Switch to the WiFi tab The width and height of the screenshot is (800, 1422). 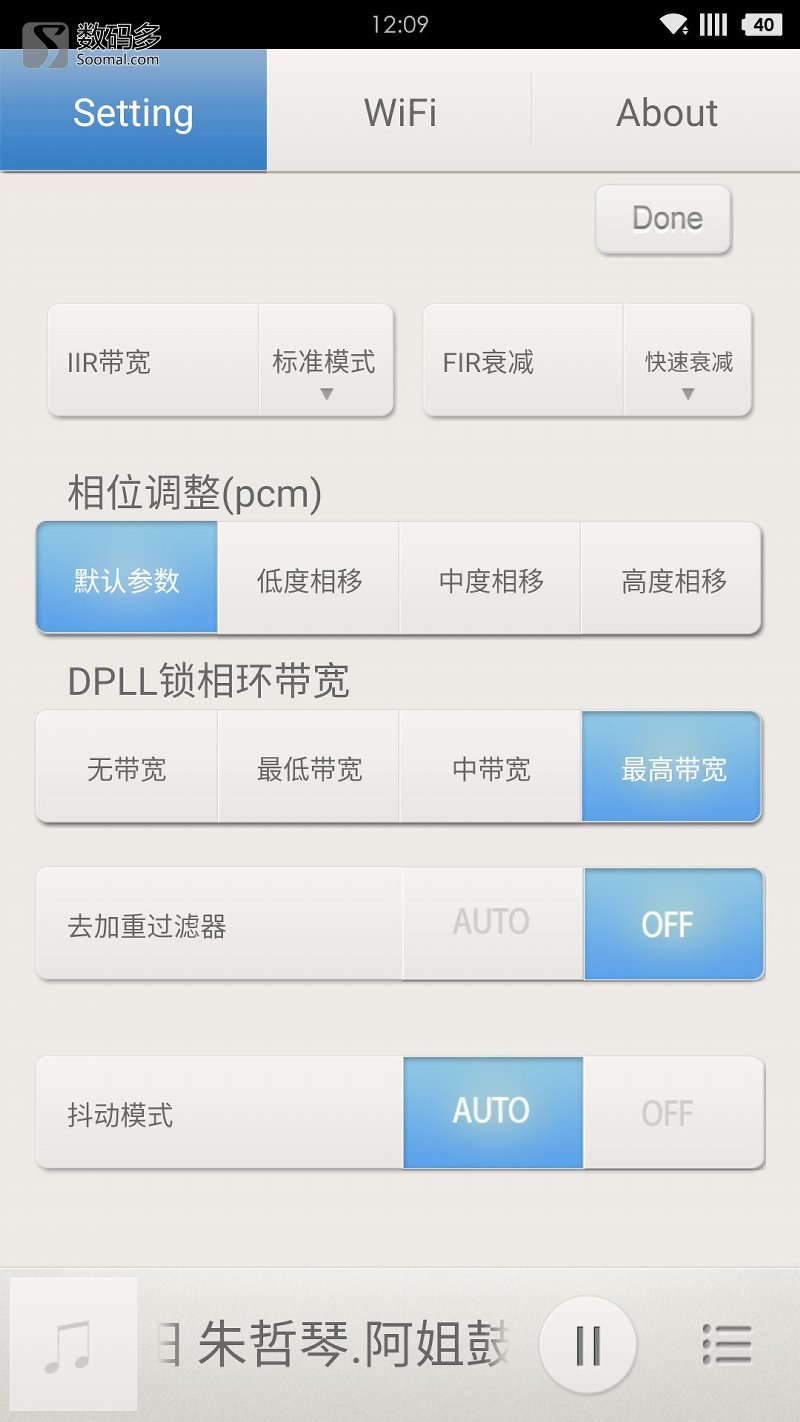[399, 112]
